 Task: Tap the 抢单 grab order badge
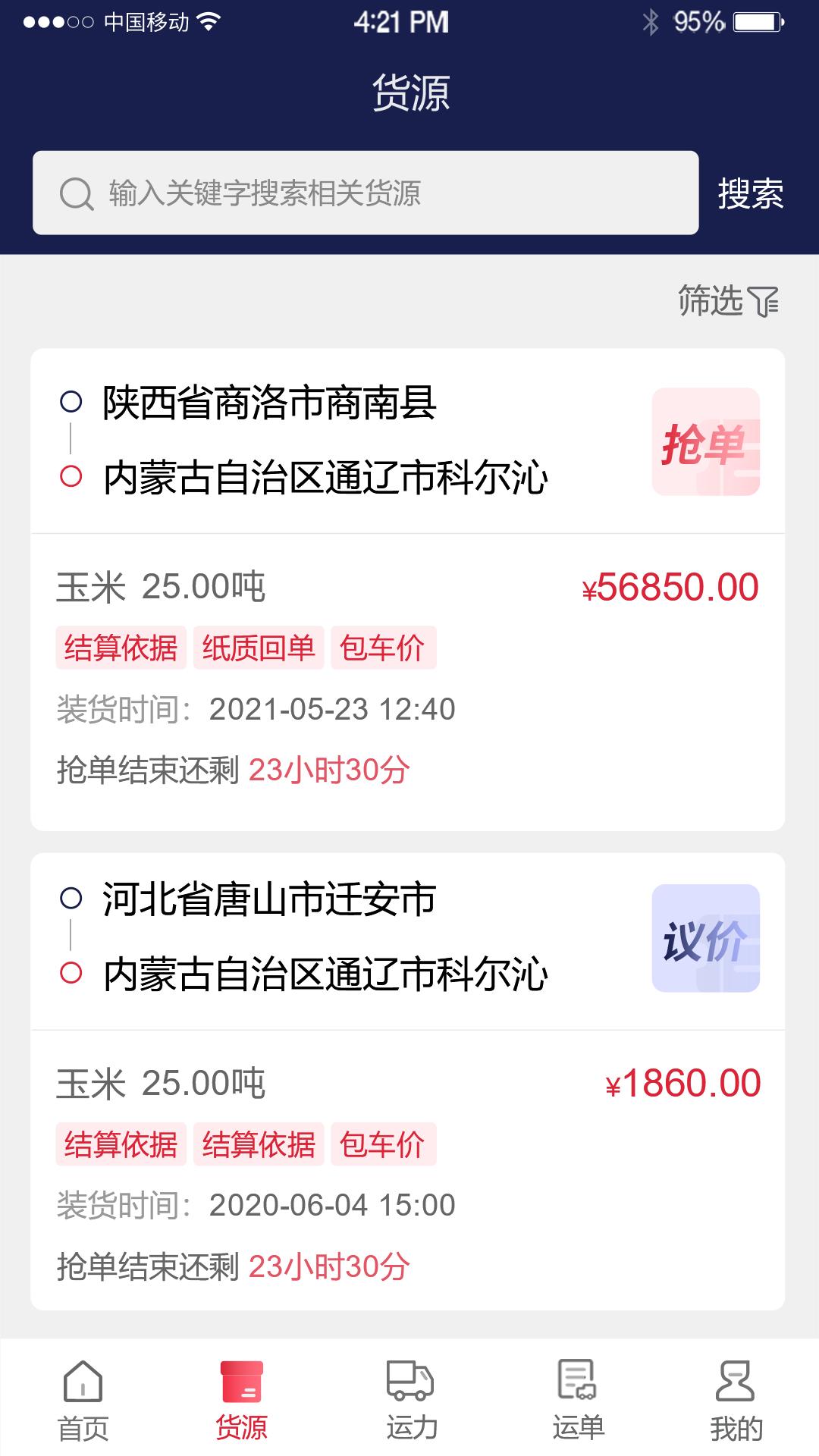(x=705, y=444)
